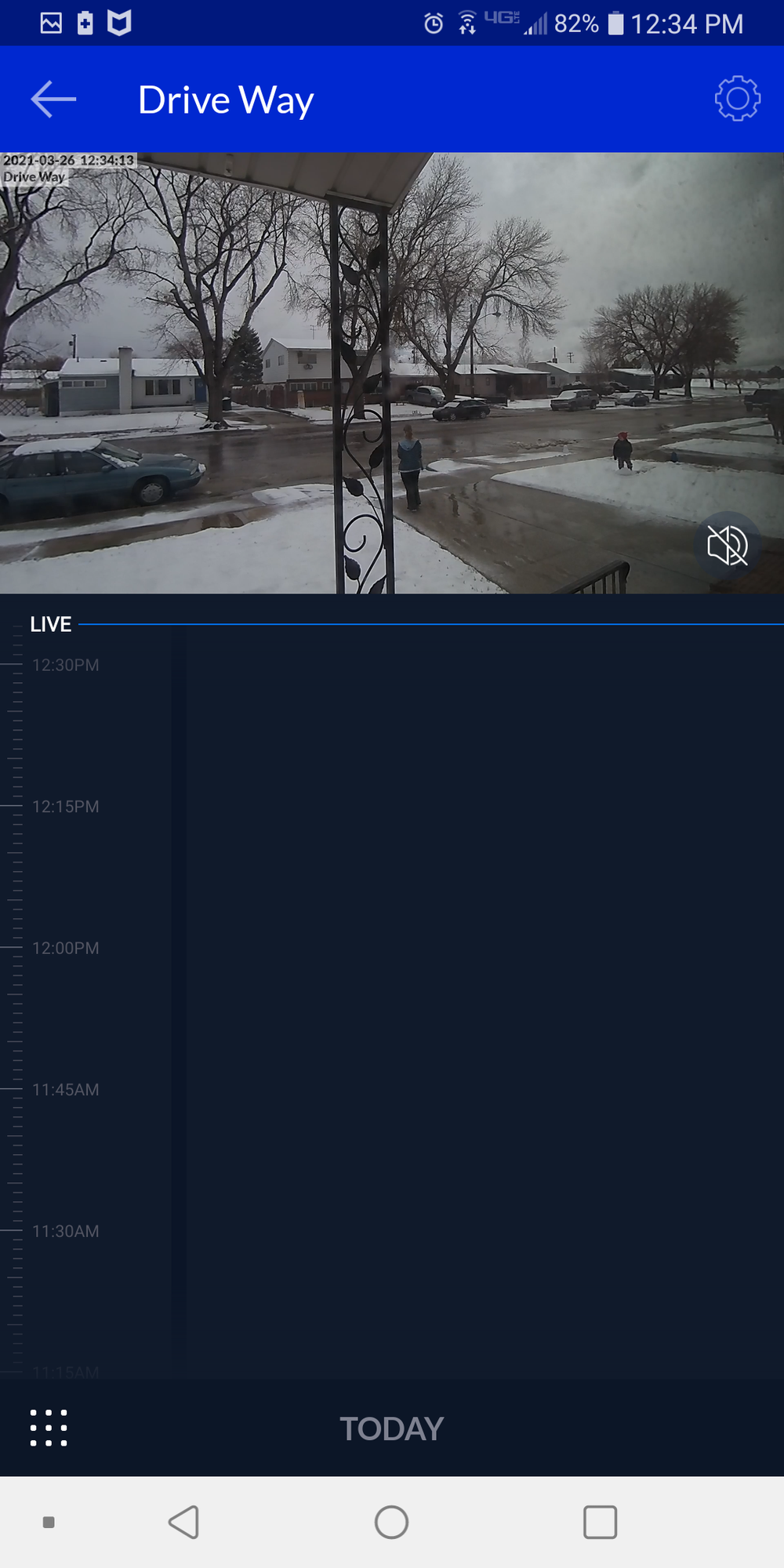Open the dotted grid menu icon
The height and width of the screenshot is (1568, 784).
(x=49, y=1428)
